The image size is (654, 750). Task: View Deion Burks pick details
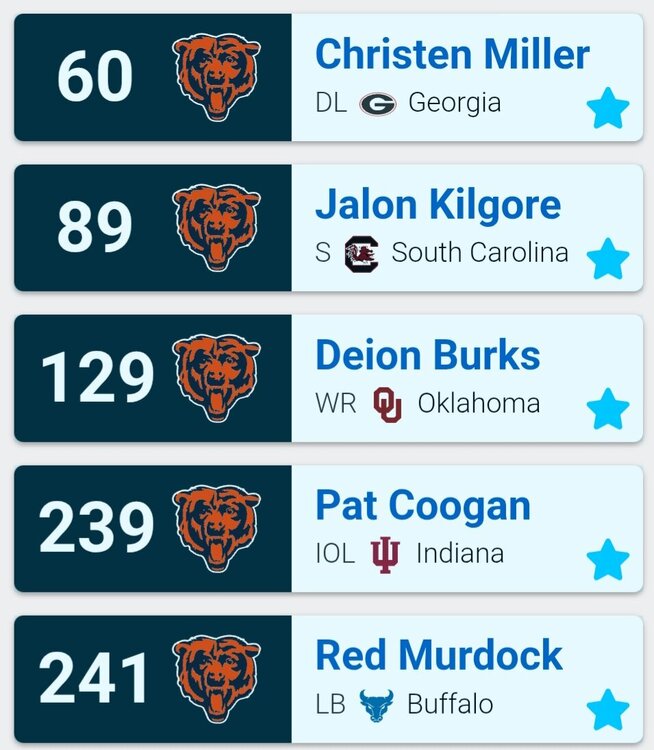[x=428, y=356]
